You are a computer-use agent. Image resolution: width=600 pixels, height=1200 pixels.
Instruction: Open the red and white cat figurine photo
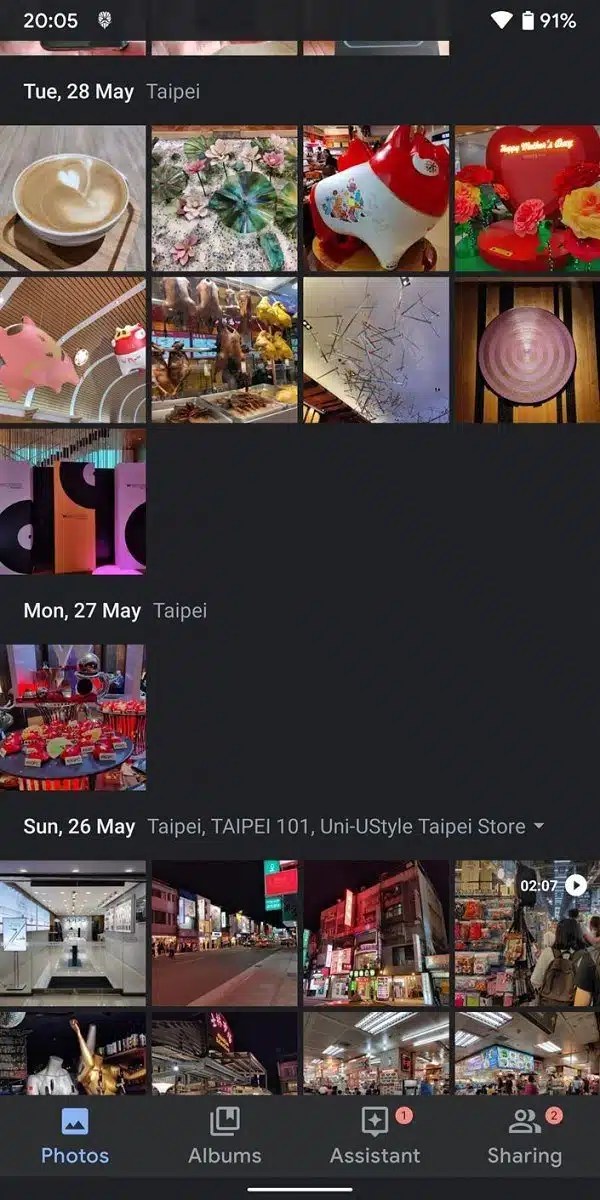point(376,198)
